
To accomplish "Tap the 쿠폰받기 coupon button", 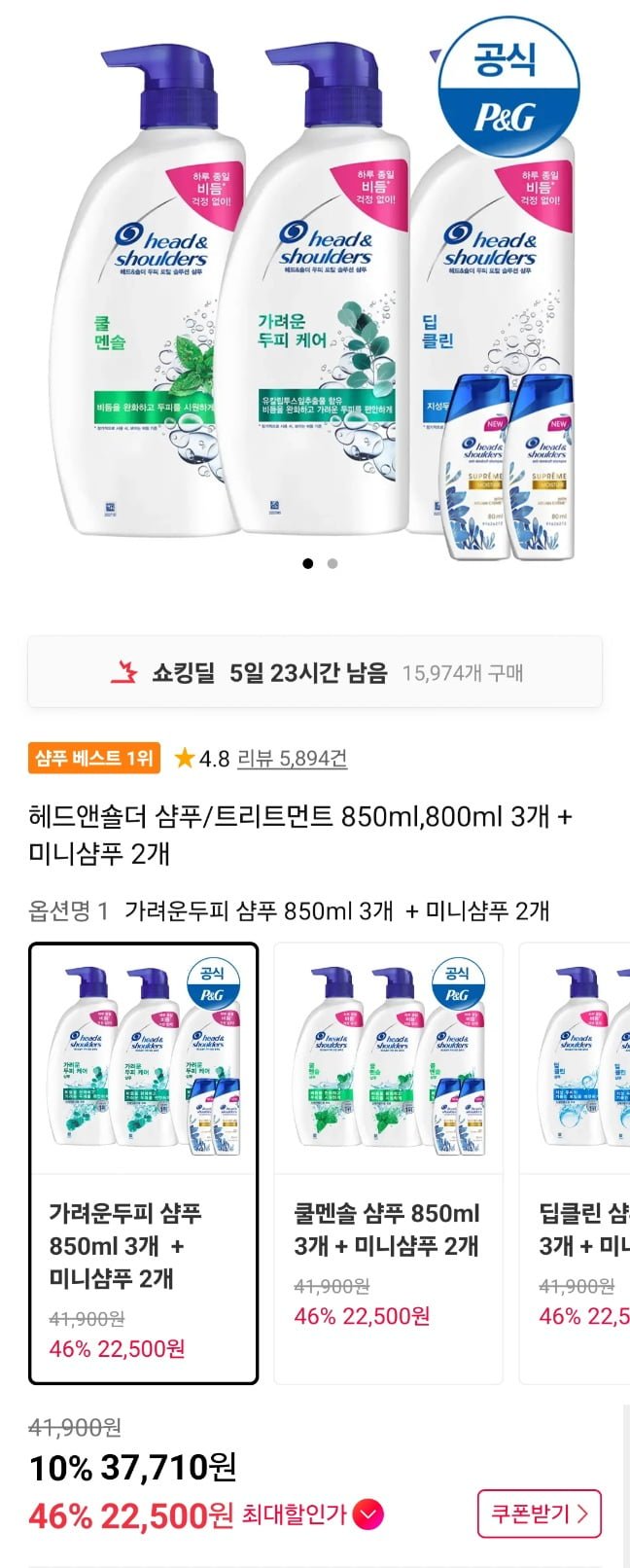I will tap(539, 1514).
